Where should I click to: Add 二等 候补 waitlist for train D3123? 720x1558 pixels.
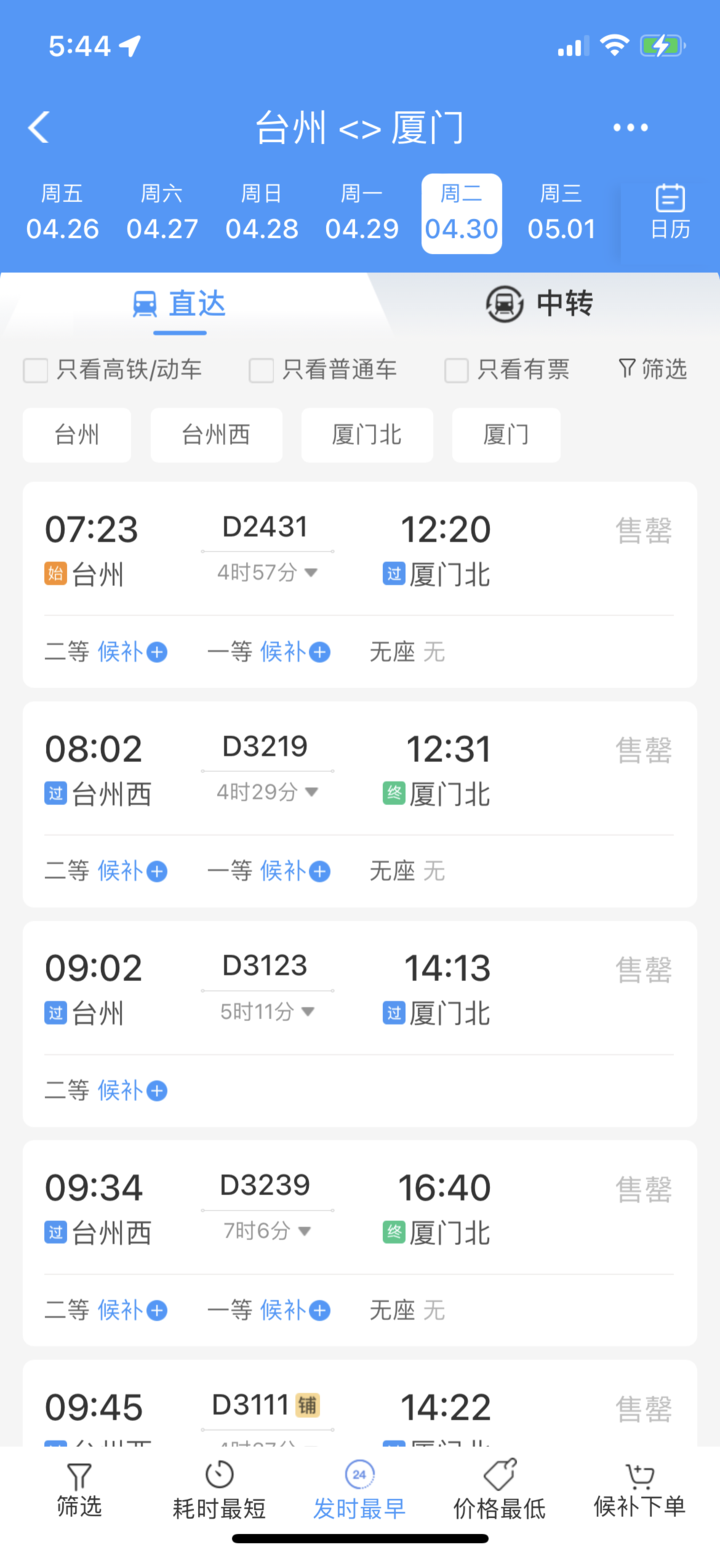105,1090
